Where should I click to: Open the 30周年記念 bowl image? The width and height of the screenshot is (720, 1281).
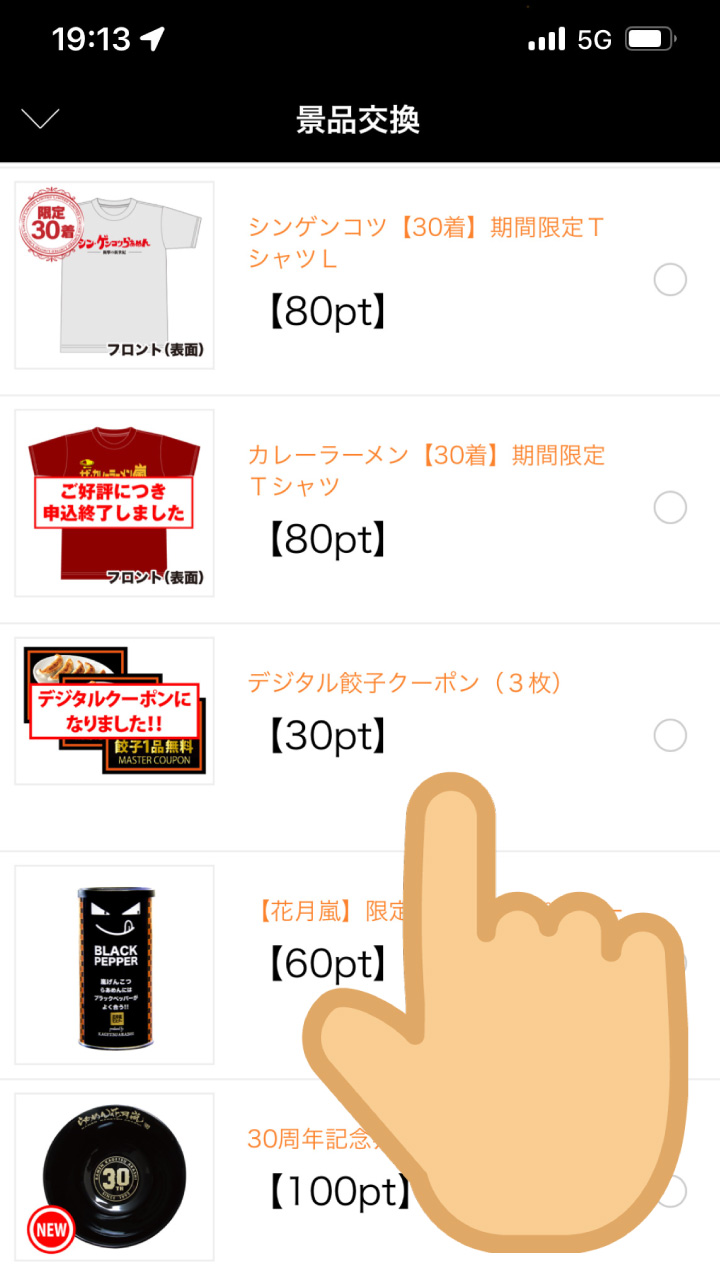point(114,1177)
